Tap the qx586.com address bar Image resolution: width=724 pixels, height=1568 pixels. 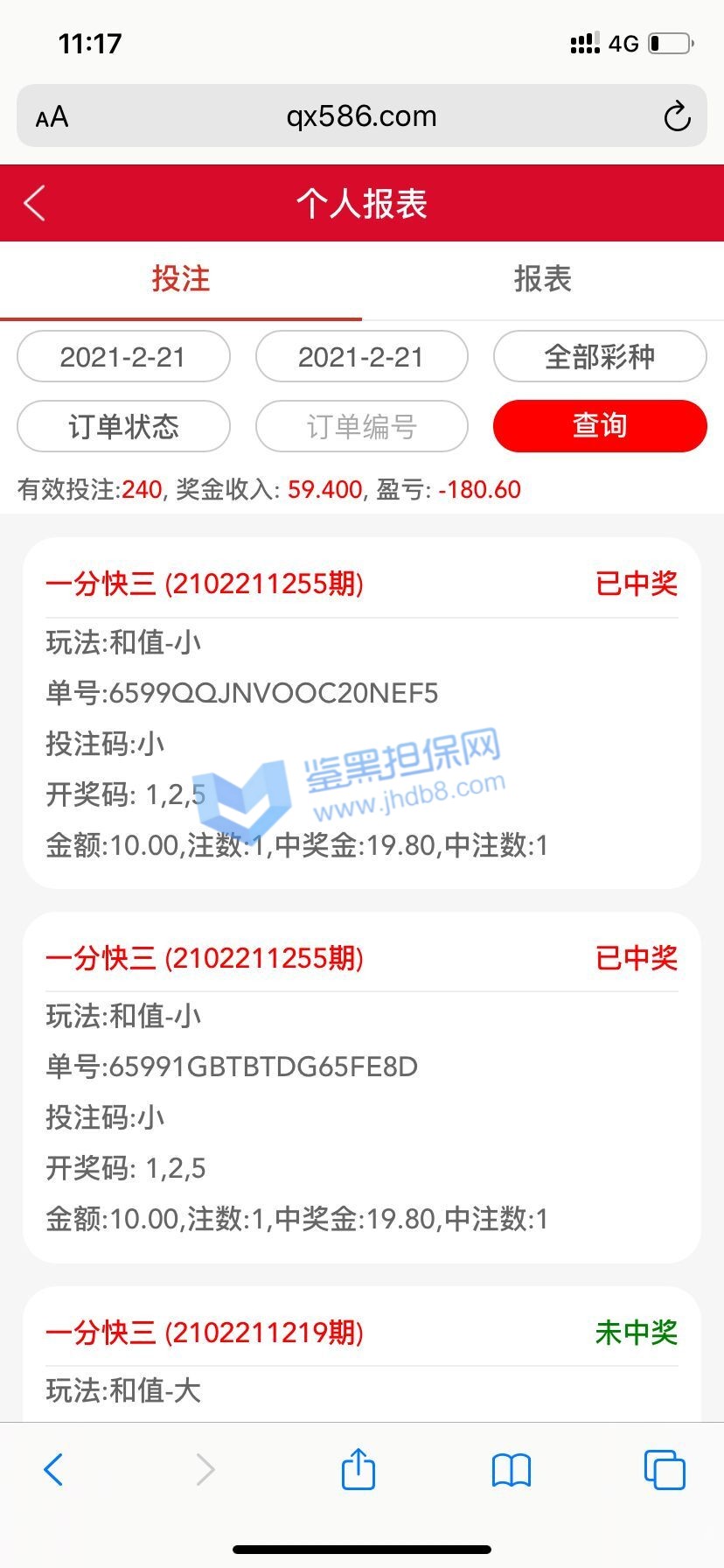361,116
